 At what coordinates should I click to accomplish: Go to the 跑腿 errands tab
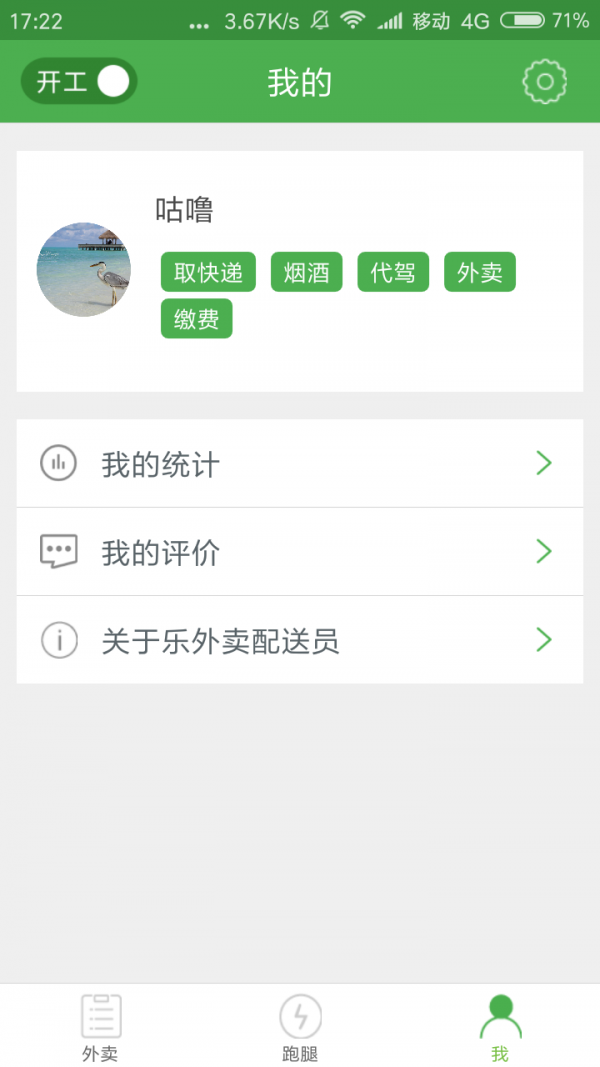click(300, 1027)
